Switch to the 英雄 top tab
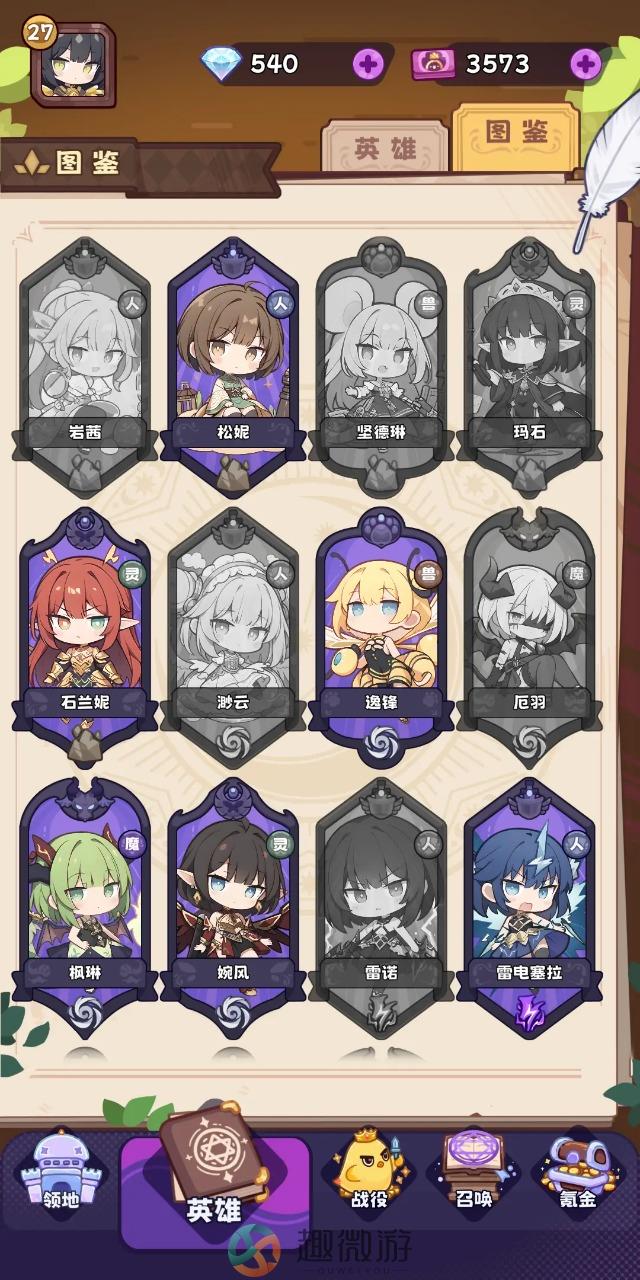This screenshot has height=1280, width=640. click(x=385, y=148)
